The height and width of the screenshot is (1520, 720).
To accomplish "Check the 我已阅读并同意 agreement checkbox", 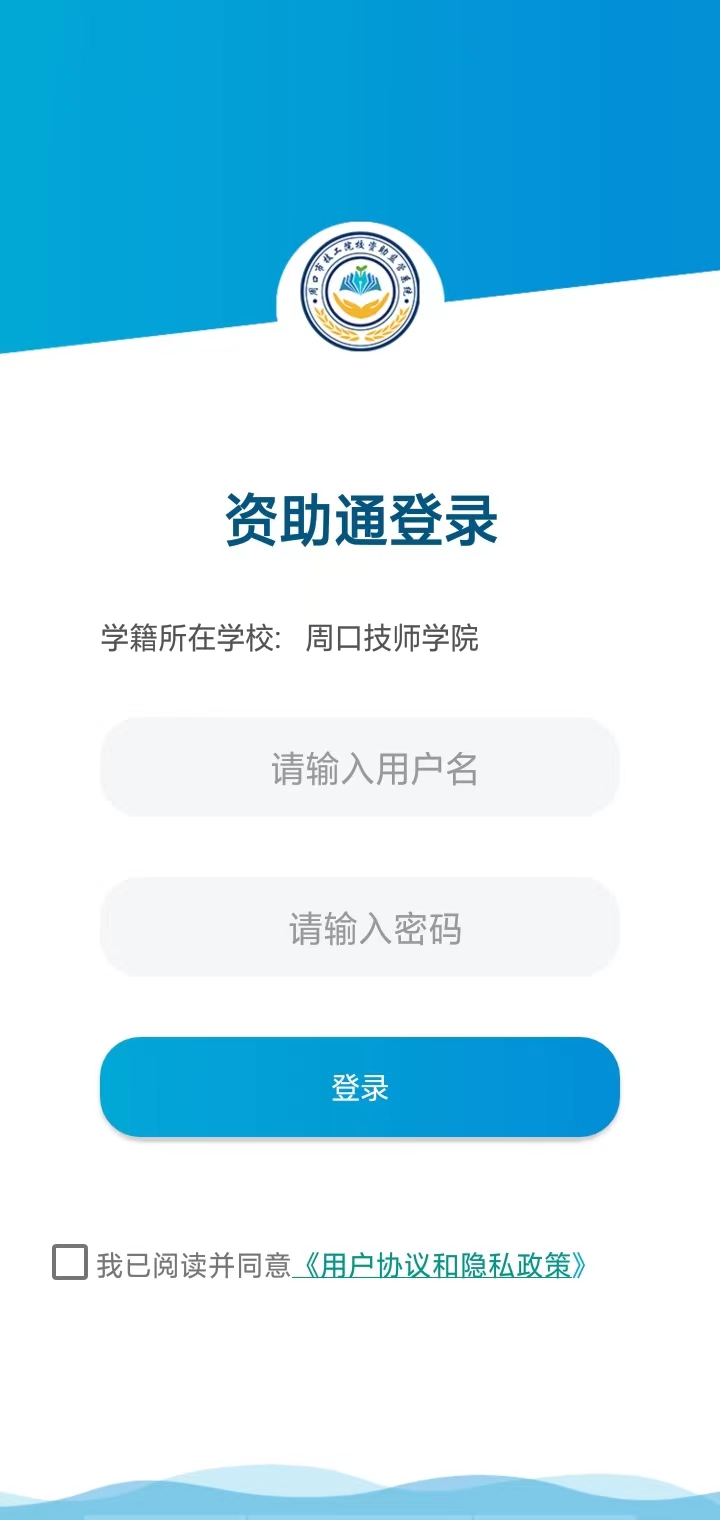I will tap(70, 1262).
